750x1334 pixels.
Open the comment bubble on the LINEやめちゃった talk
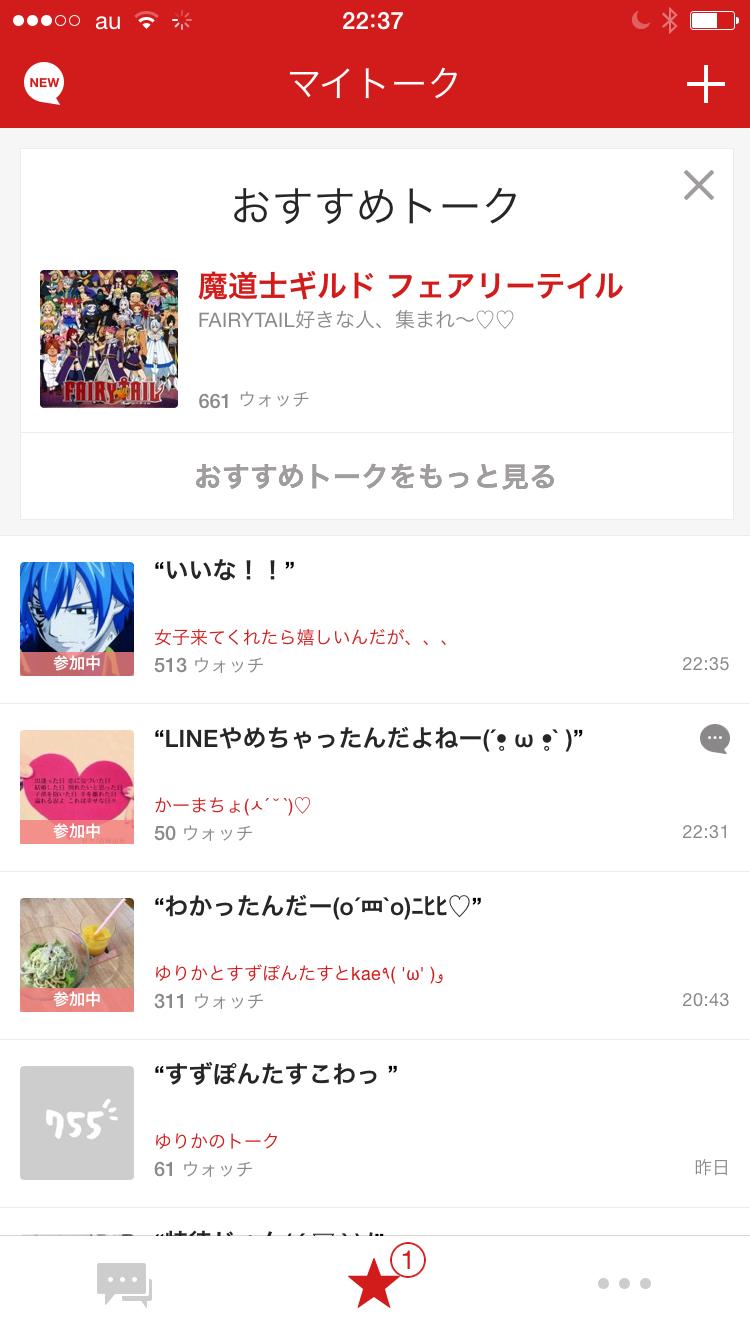pos(716,740)
